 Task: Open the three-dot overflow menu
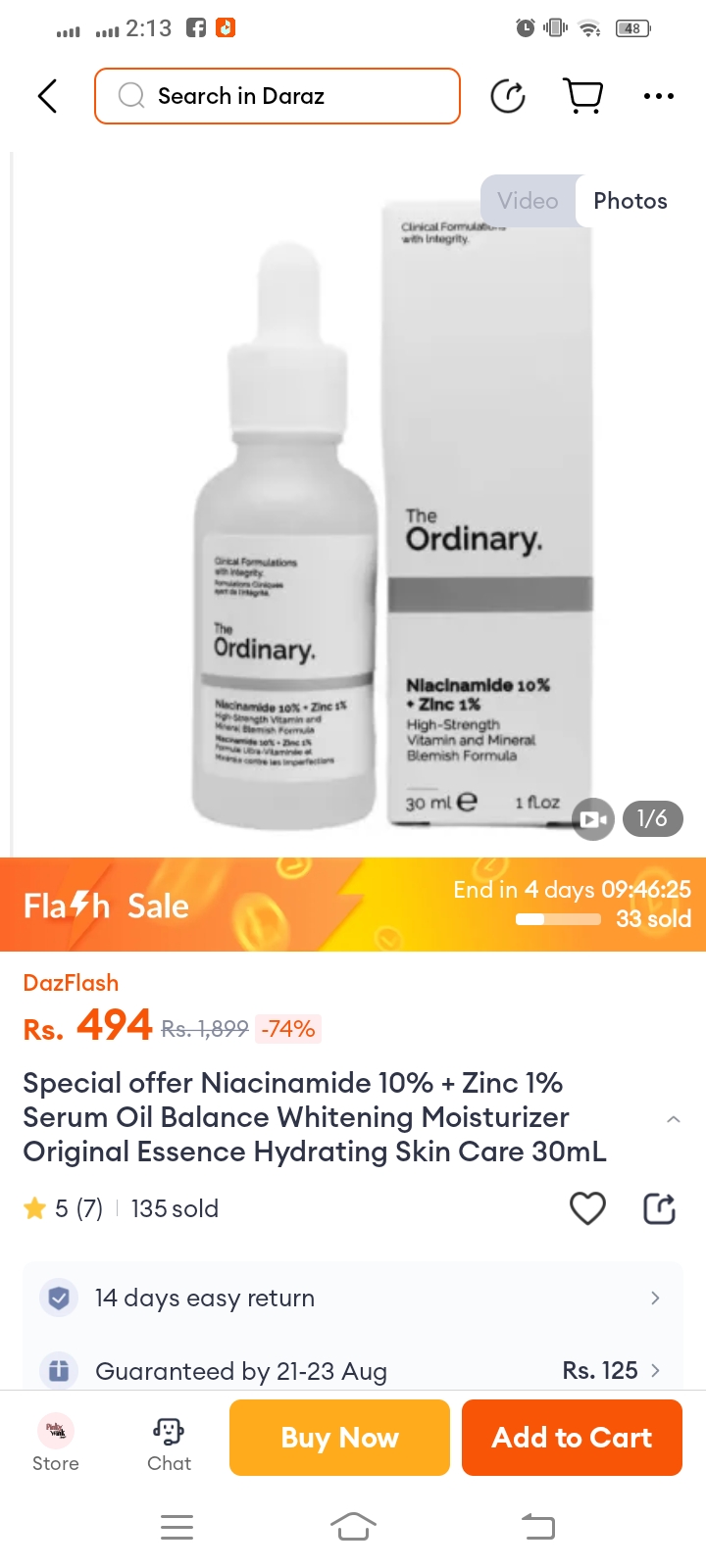pyautogui.click(x=658, y=96)
